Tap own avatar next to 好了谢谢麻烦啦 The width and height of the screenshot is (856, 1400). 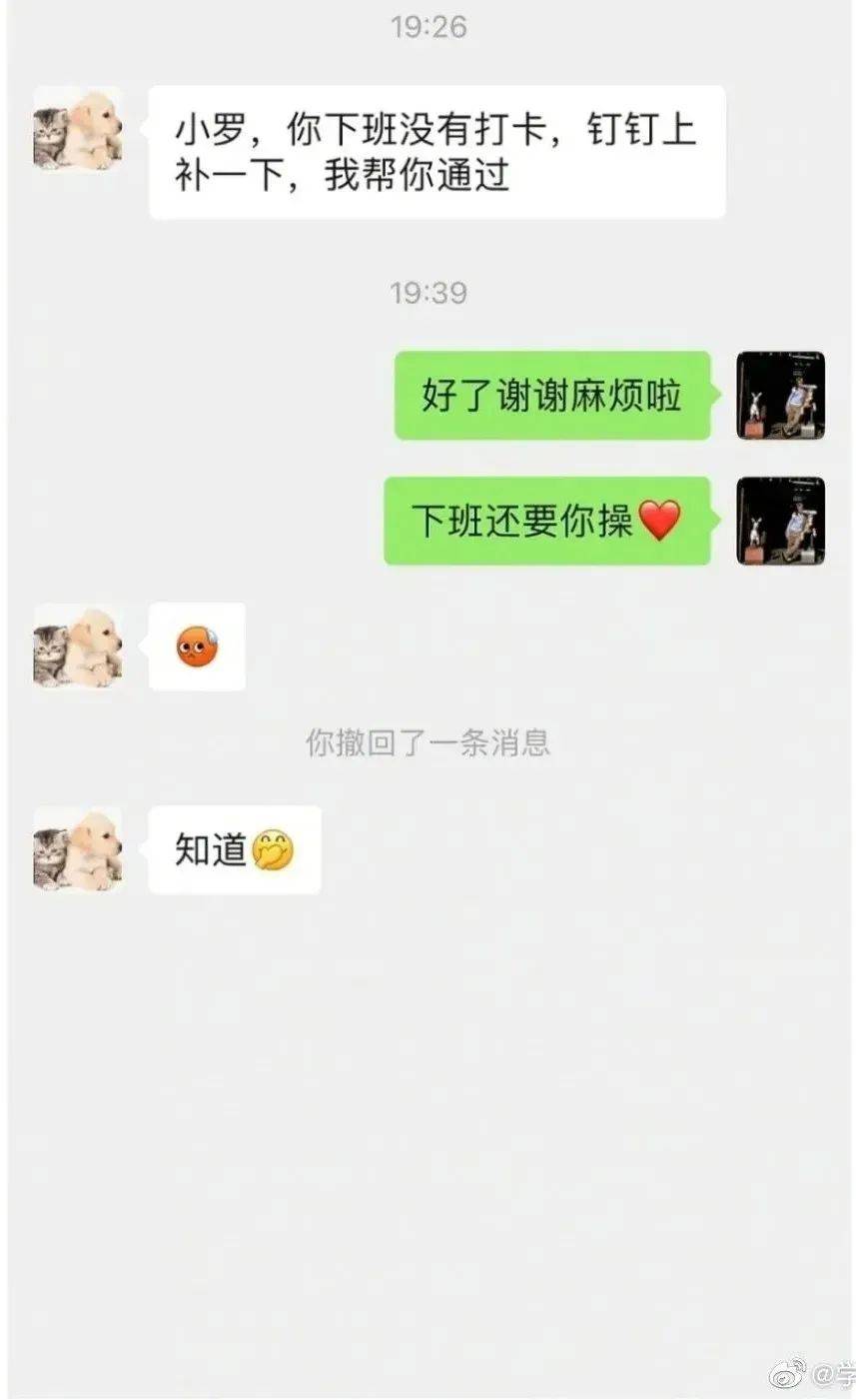[x=780, y=396]
